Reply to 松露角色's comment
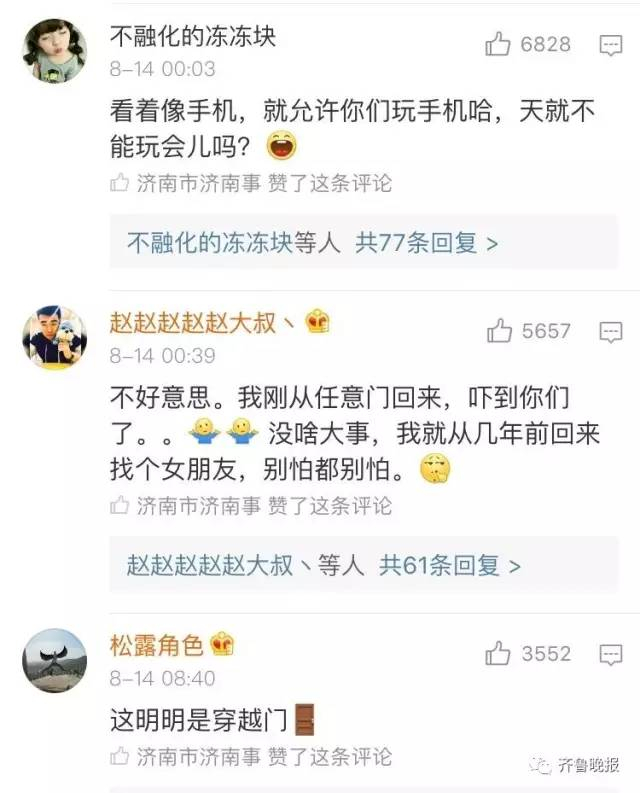Image resolution: width=640 pixels, height=793 pixels. [610, 655]
